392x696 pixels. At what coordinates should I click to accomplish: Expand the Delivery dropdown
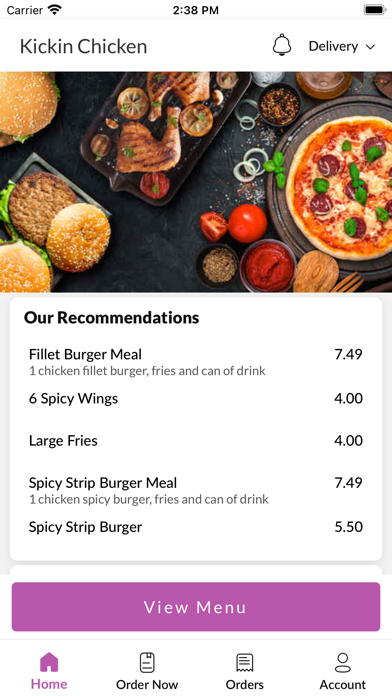pyautogui.click(x=342, y=46)
